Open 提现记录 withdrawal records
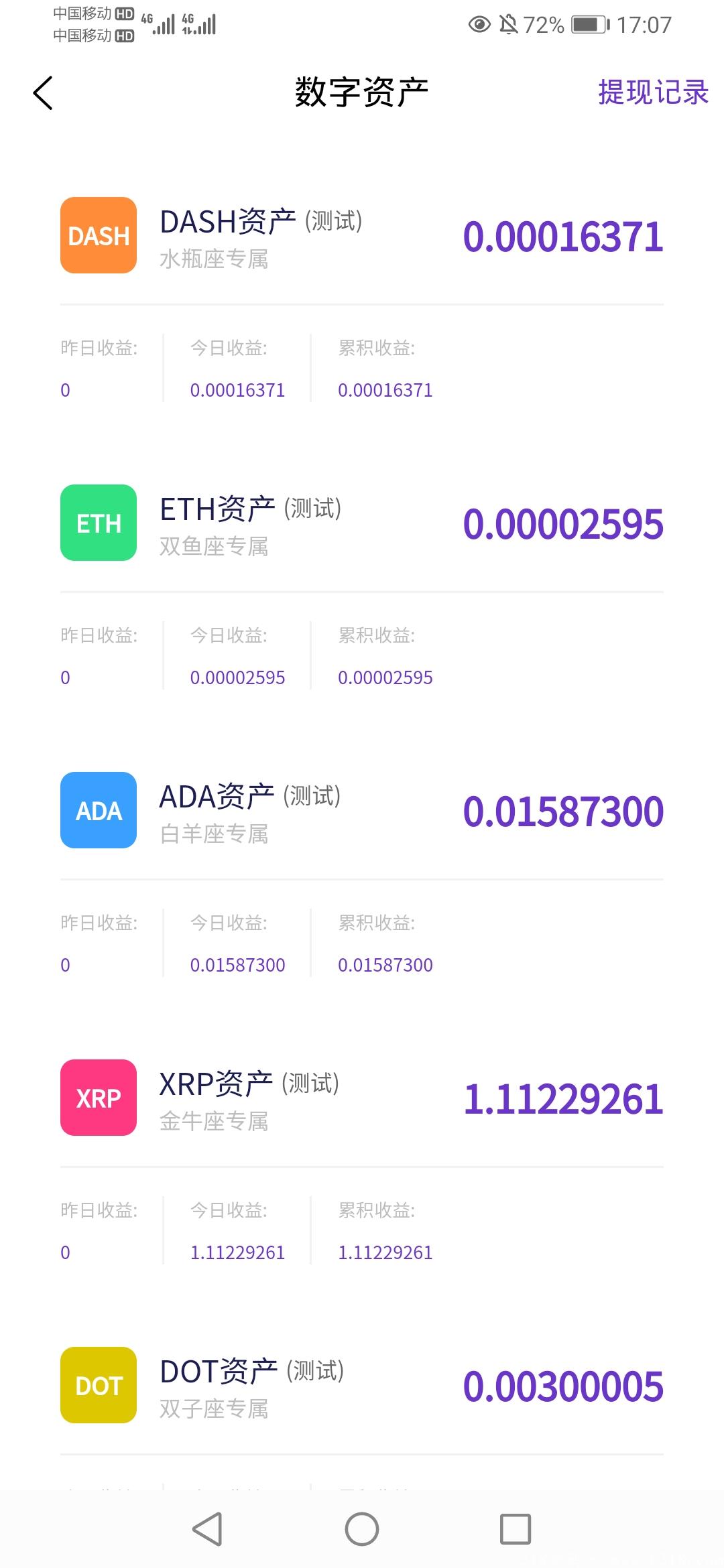Screen dimensions: 724x1568 coord(653,92)
